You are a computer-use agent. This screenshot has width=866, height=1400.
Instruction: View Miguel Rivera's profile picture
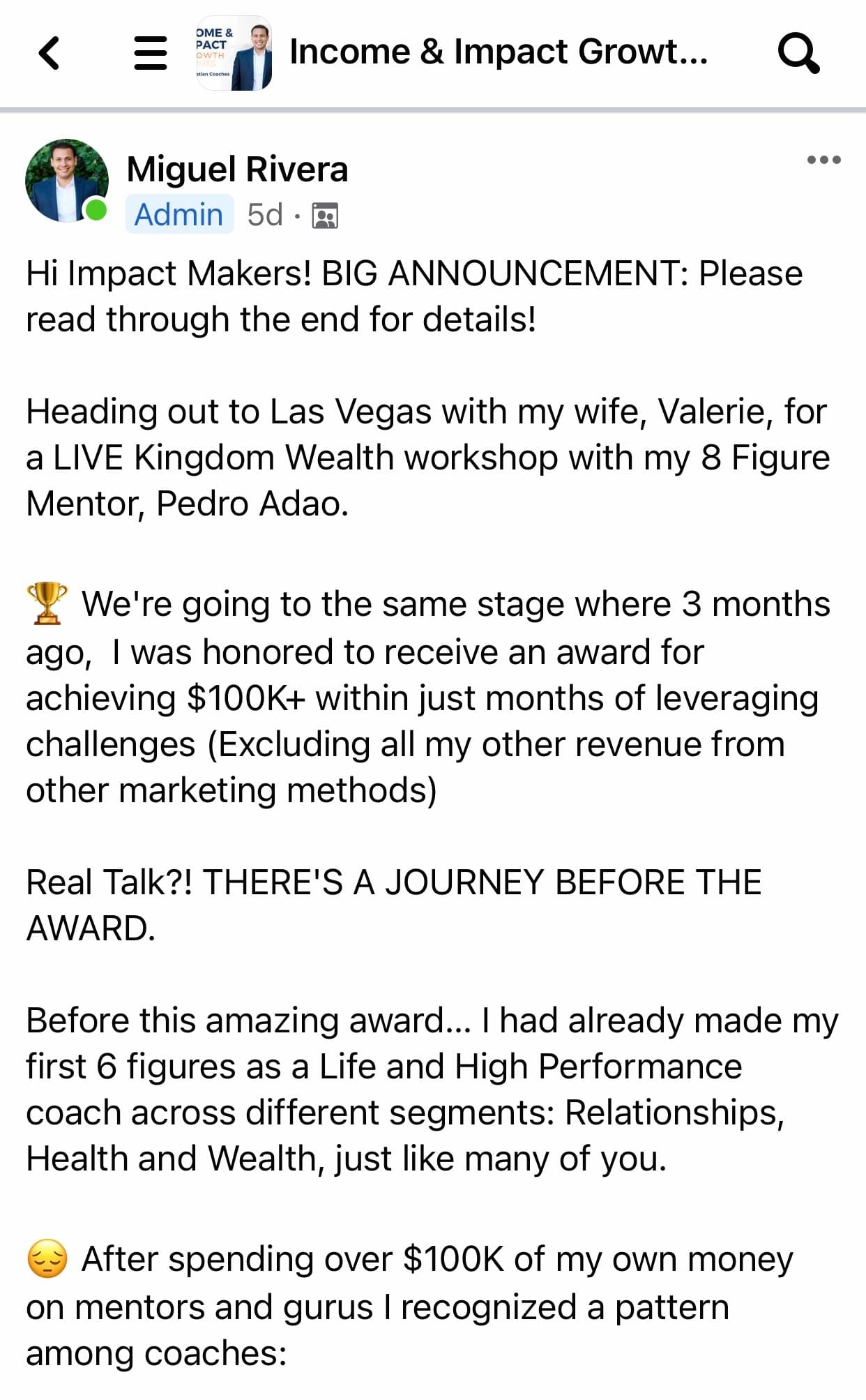coord(67,181)
